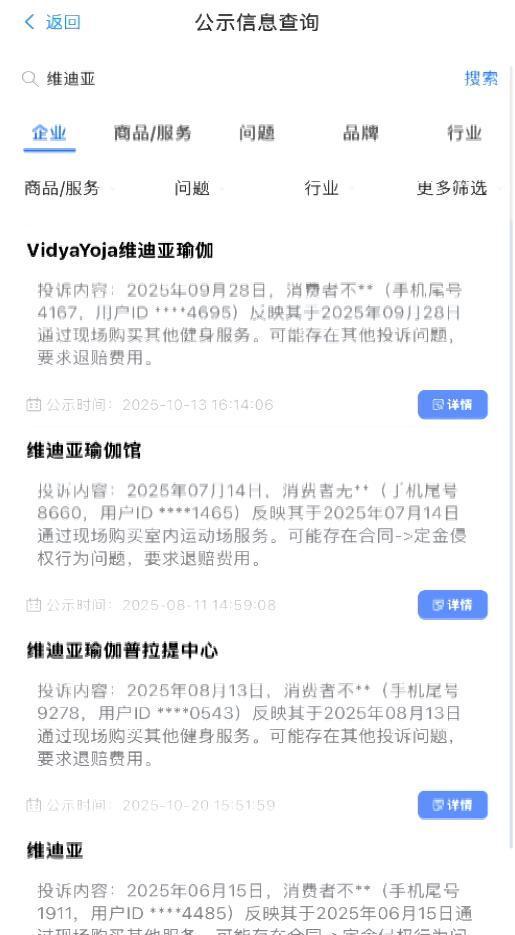View 详情 for VidyaYoja维迪亚瑜伽 complaint

pos(452,405)
